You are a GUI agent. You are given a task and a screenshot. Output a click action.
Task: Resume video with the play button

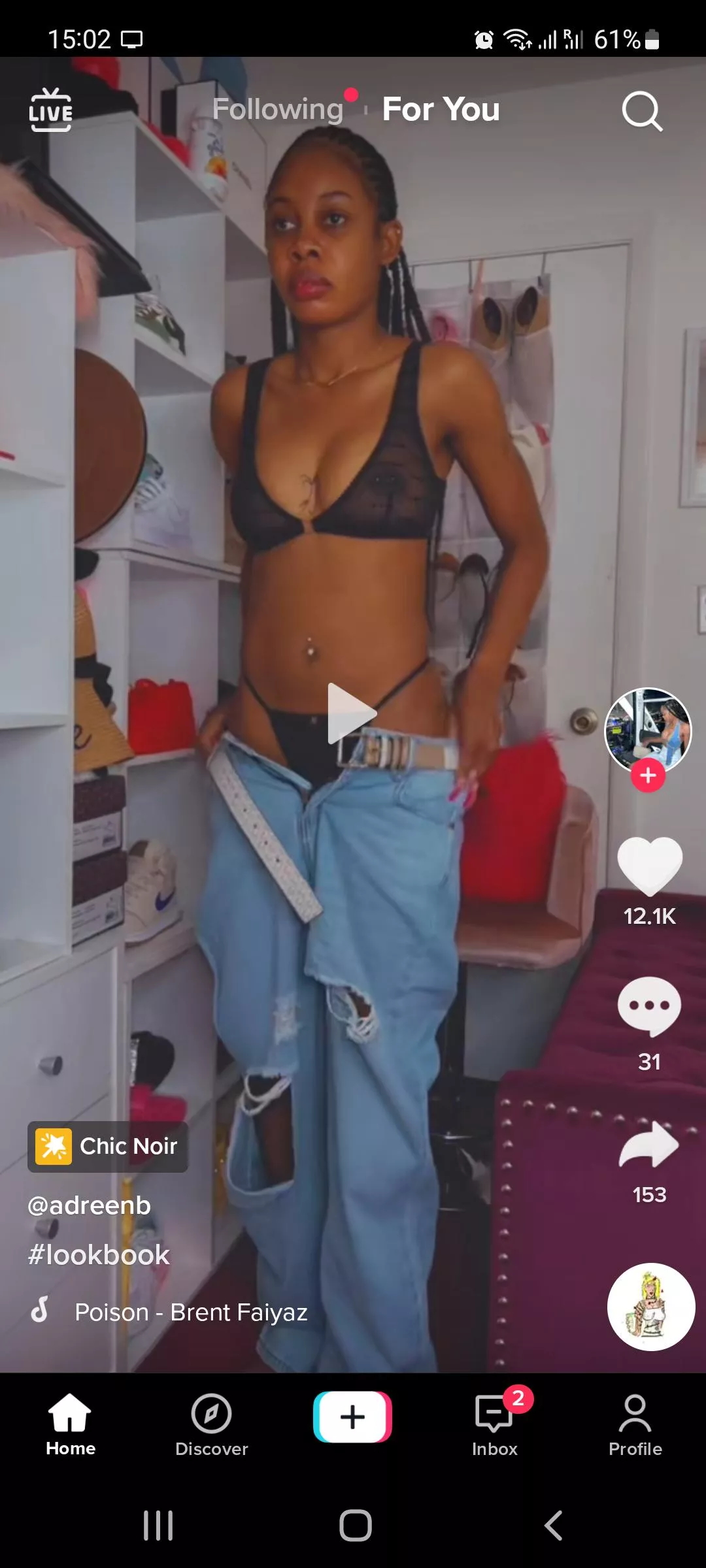(x=352, y=713)
